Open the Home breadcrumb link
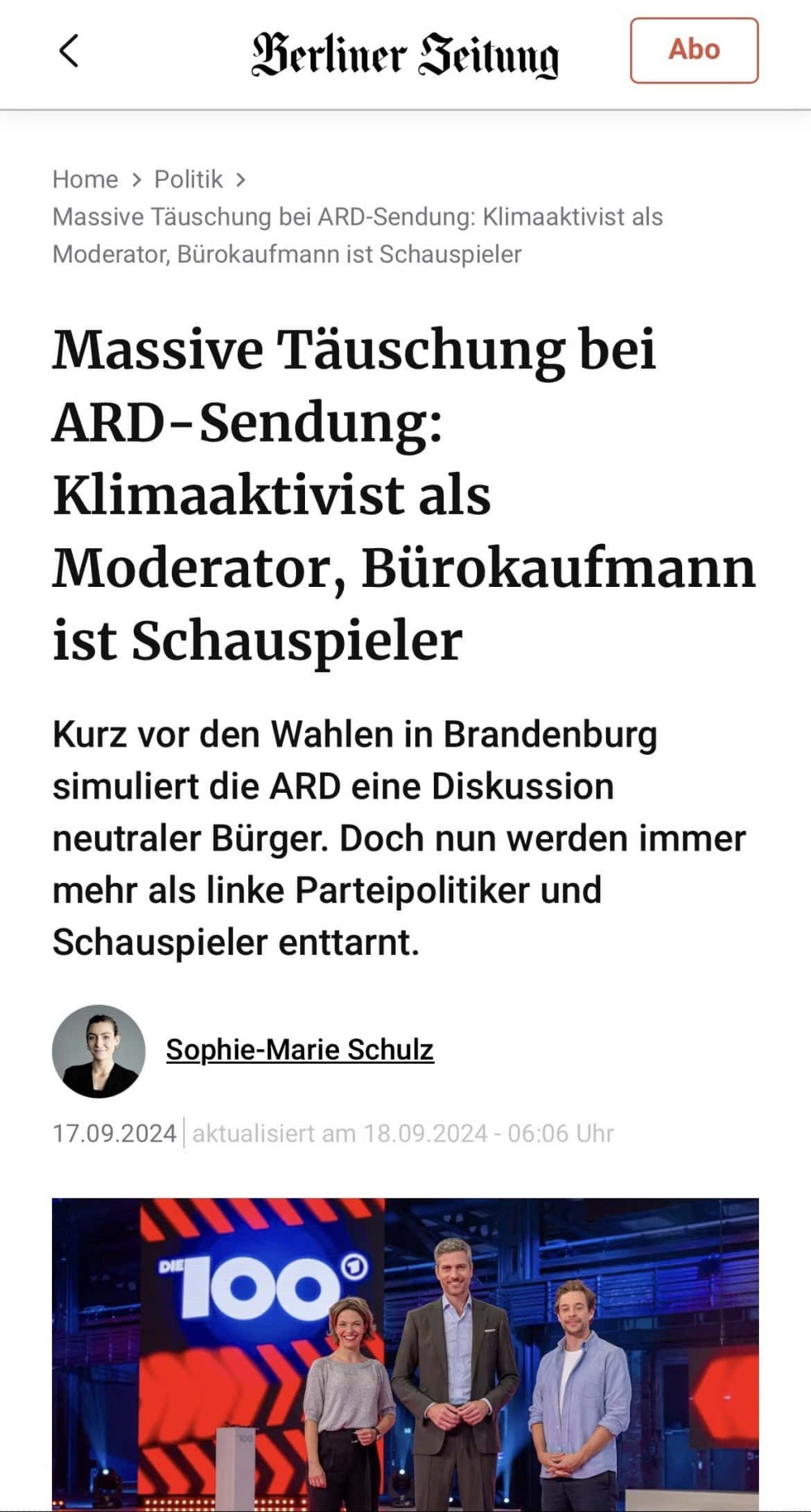The height and width of the screenshot is (1512, 811). (85, 179)
